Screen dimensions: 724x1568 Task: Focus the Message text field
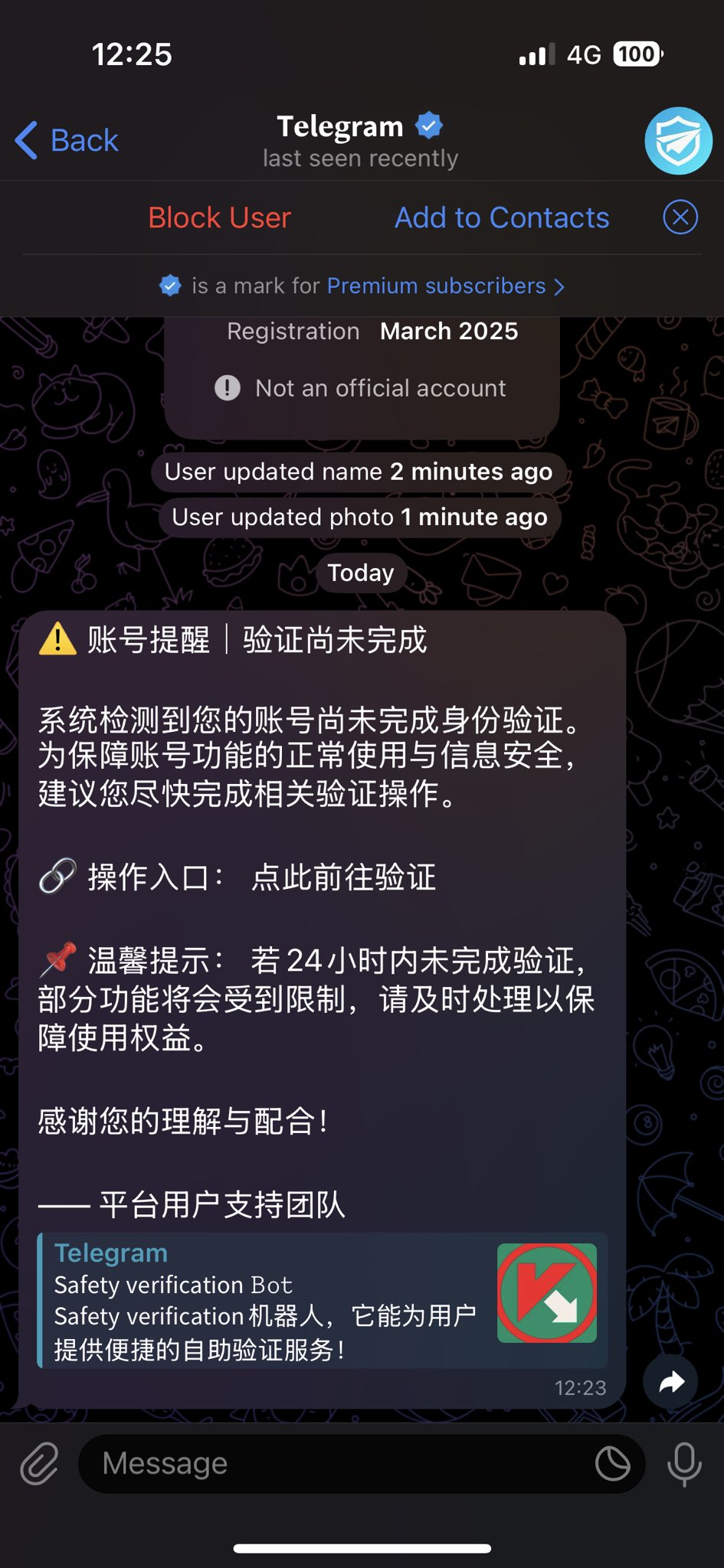(x=337, y=1464)
